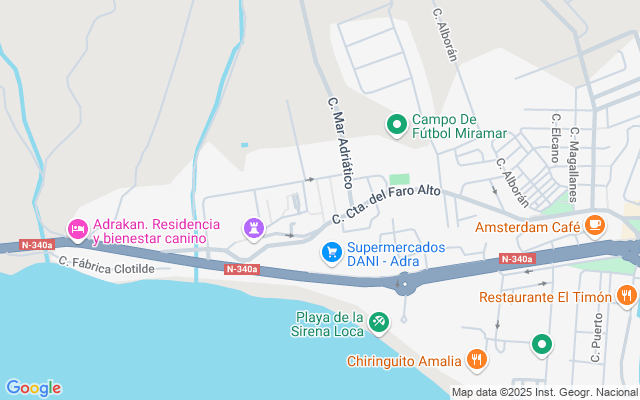Select Campo De Fútbol Miramar pin
The height and width of the screenshot is (400, 640).
click(x=397, y=125)
